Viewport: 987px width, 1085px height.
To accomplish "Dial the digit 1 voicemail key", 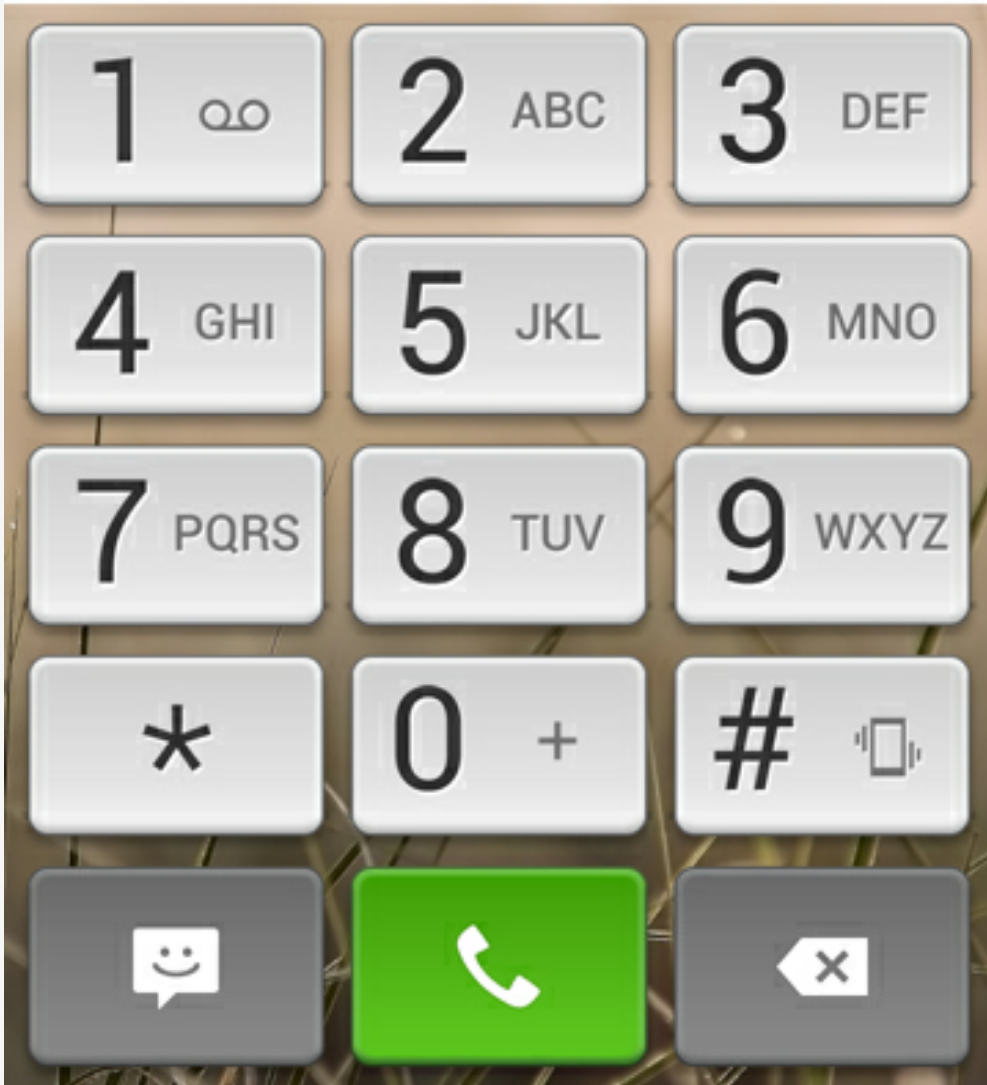I will pos(176,114).
